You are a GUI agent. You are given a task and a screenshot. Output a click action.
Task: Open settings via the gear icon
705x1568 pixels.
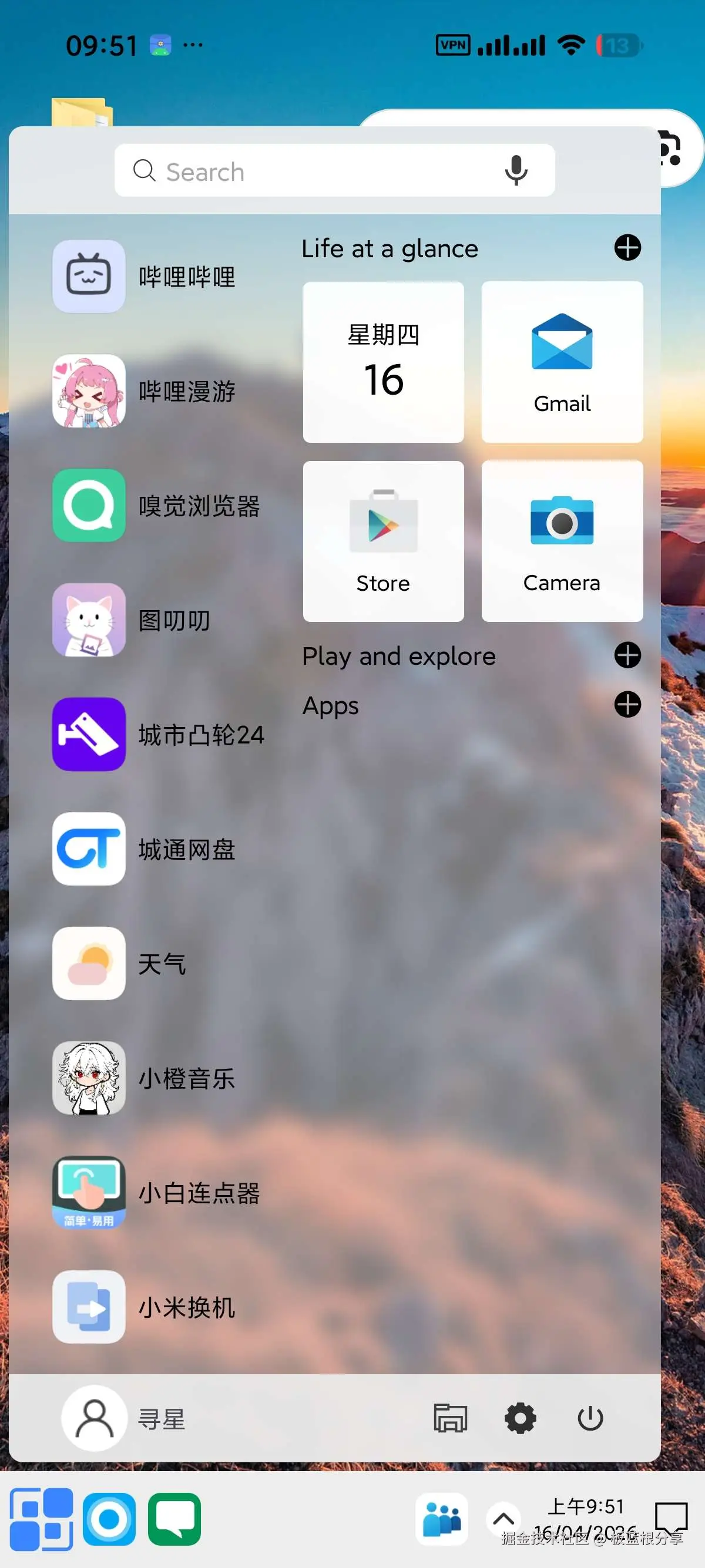coord(520,1418)
